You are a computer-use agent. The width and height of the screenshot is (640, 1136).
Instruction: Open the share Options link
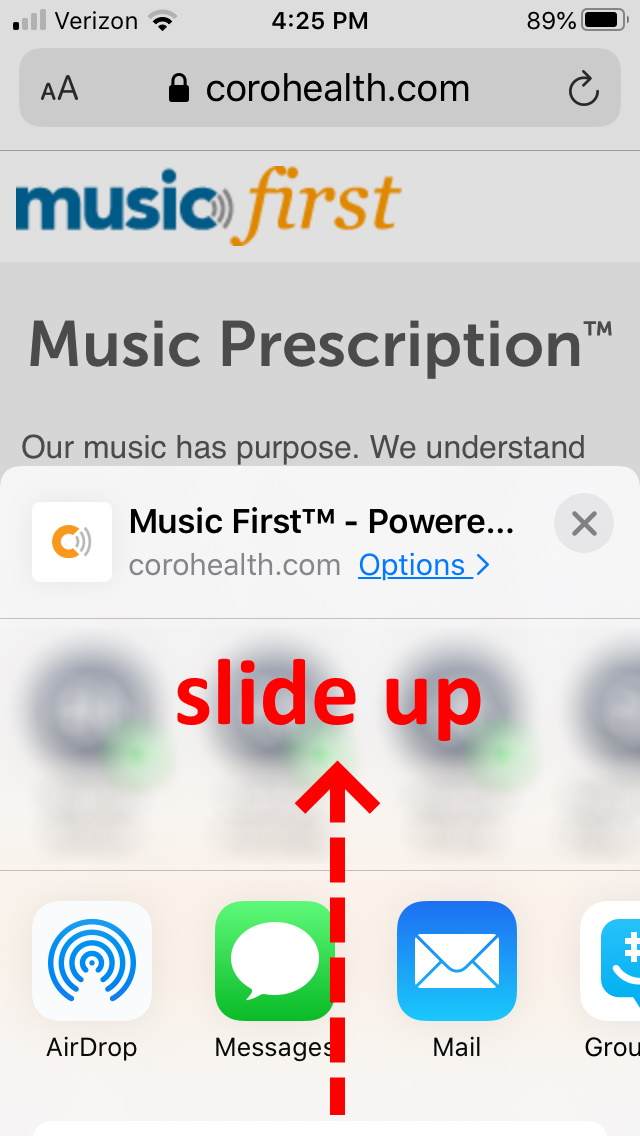coord(424,565)
